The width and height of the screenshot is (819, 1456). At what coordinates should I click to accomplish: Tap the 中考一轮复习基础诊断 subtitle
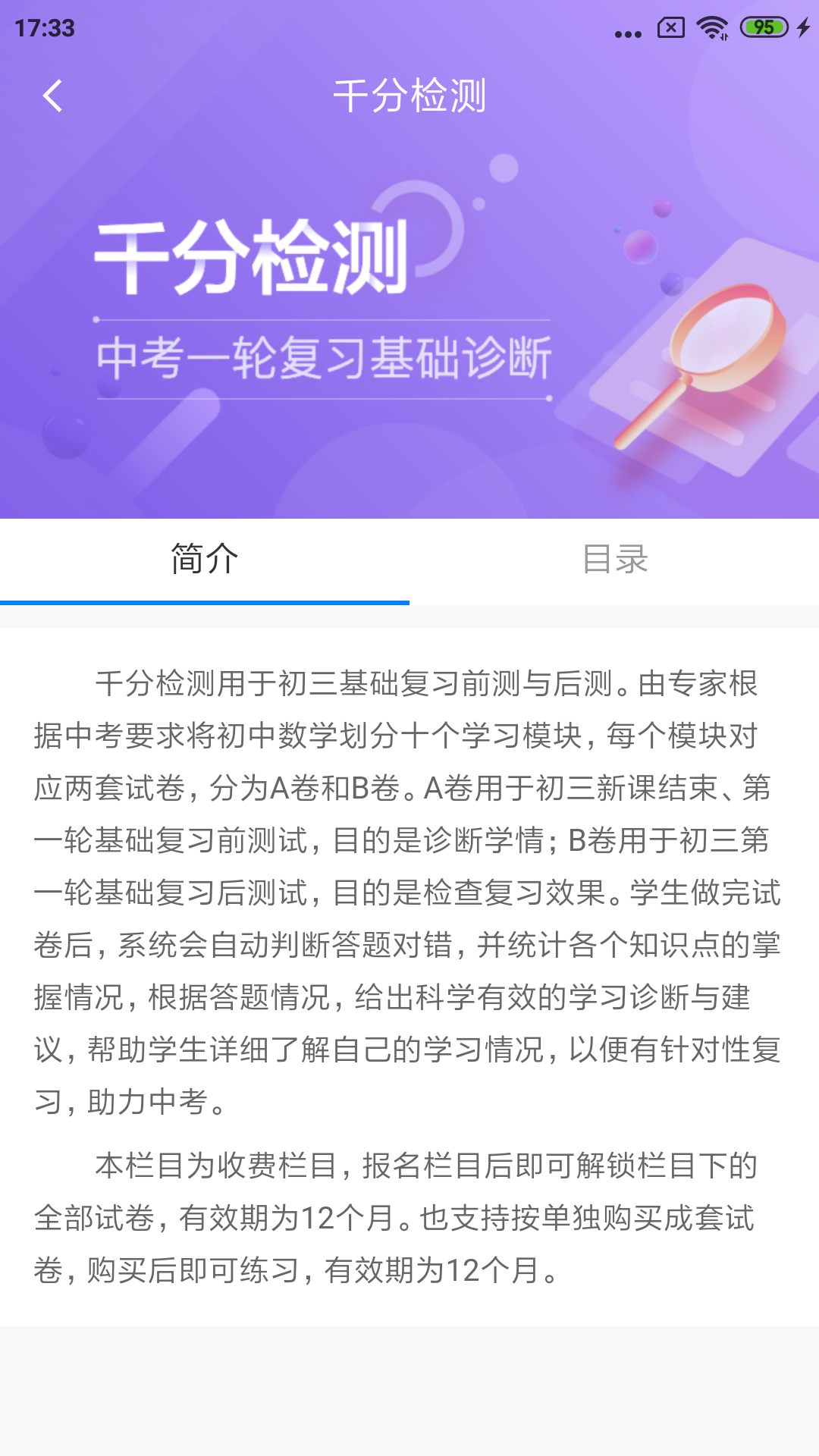(326, 356)
